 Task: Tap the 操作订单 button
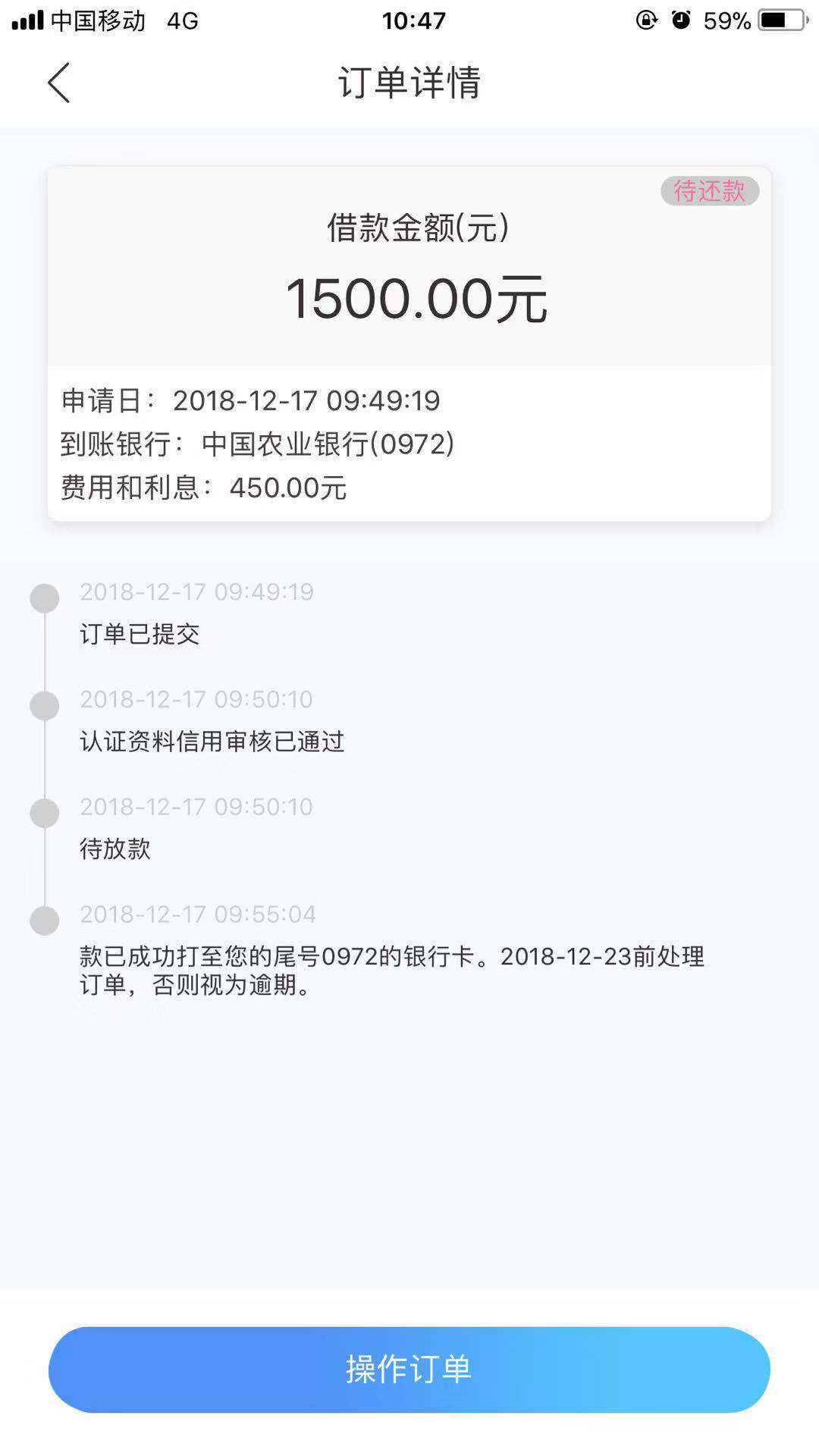coord(409,1370)
